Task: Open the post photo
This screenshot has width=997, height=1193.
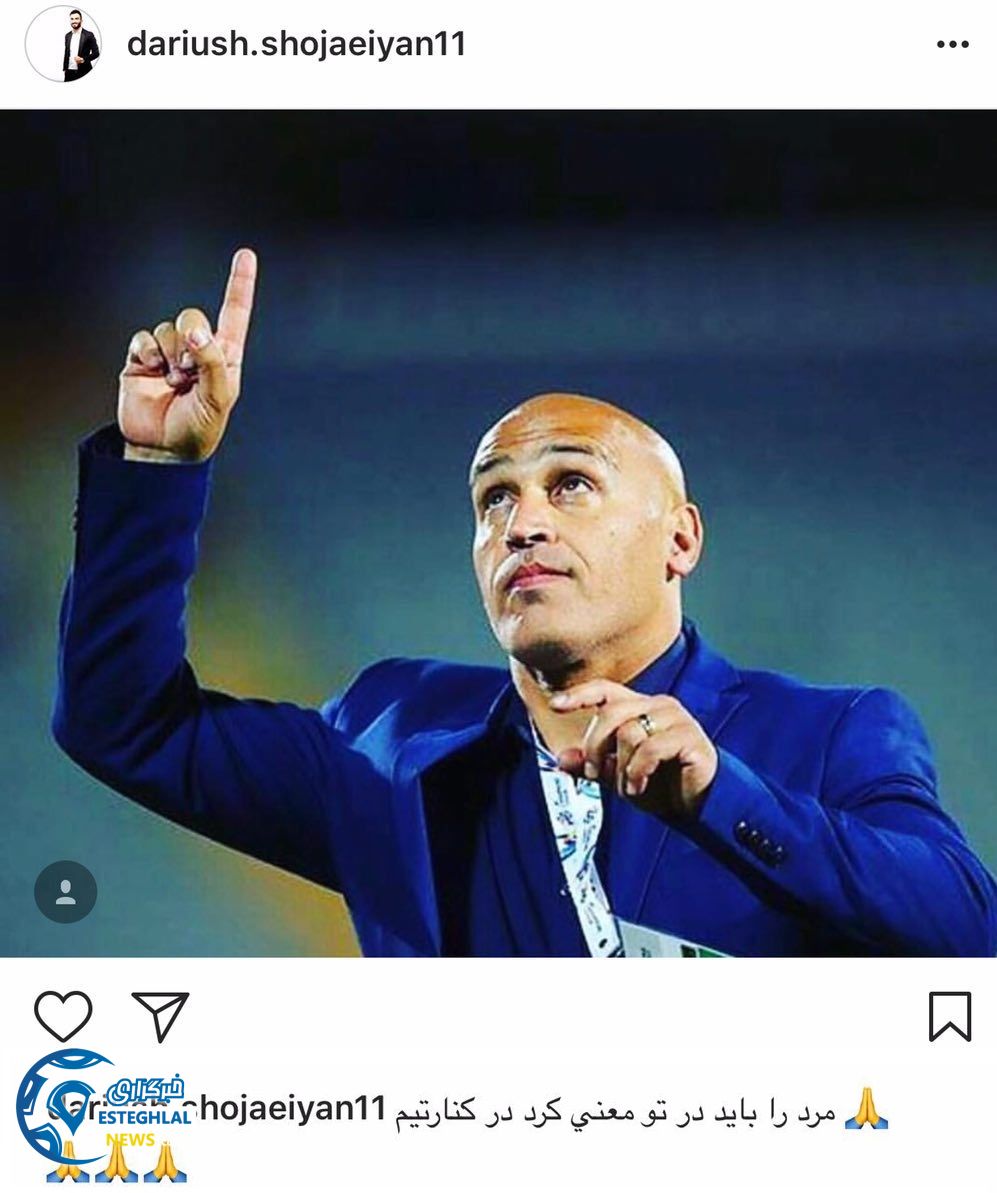Action: tap(500, 533)
